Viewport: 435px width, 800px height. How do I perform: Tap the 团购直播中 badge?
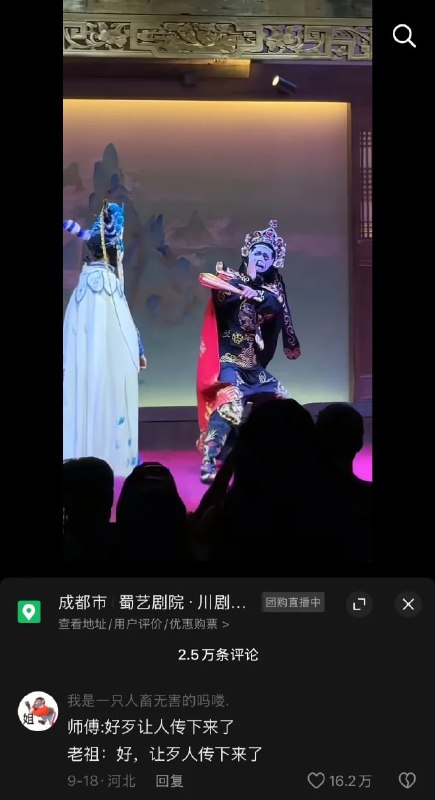click(x=293, y=602)
